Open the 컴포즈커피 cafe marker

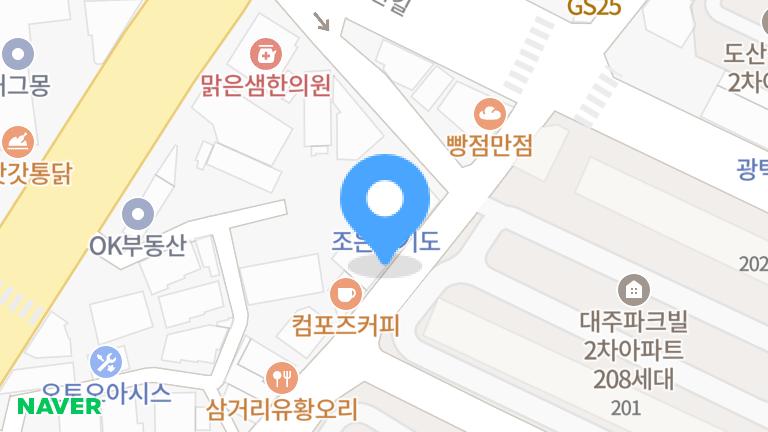tap(345, 293)
